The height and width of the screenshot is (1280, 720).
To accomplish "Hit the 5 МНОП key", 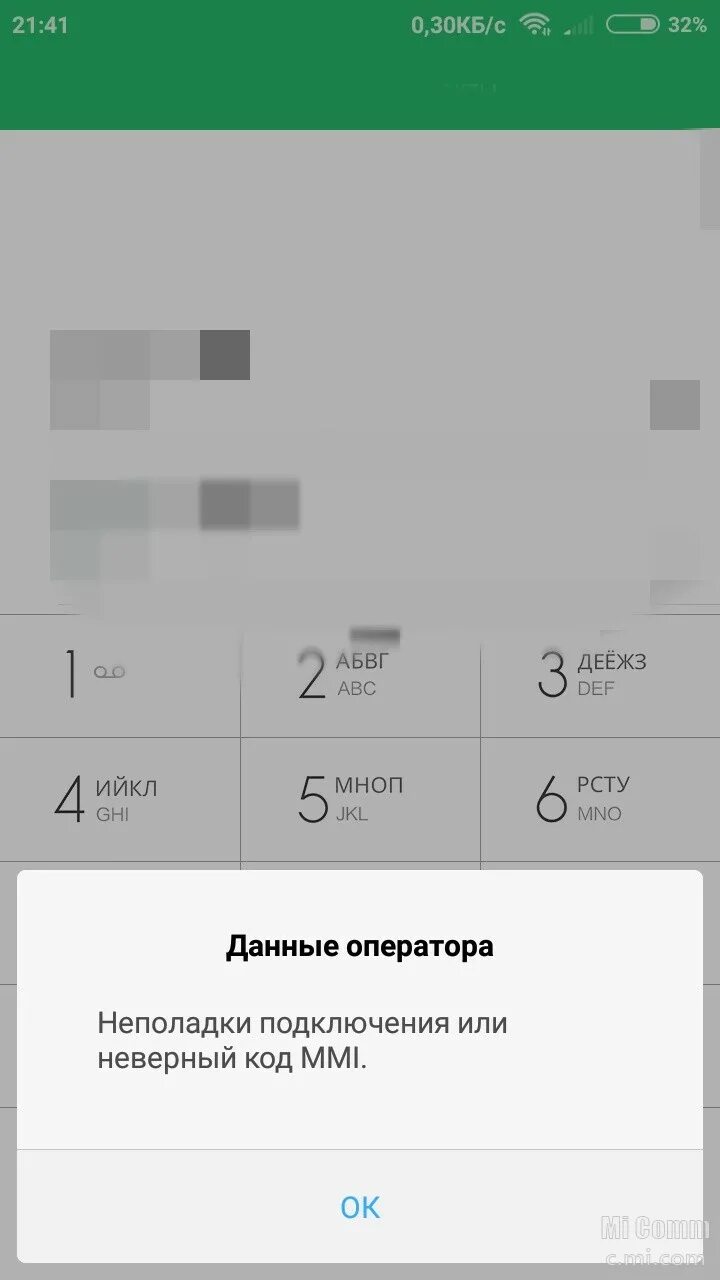I will [x=360, y=800].
